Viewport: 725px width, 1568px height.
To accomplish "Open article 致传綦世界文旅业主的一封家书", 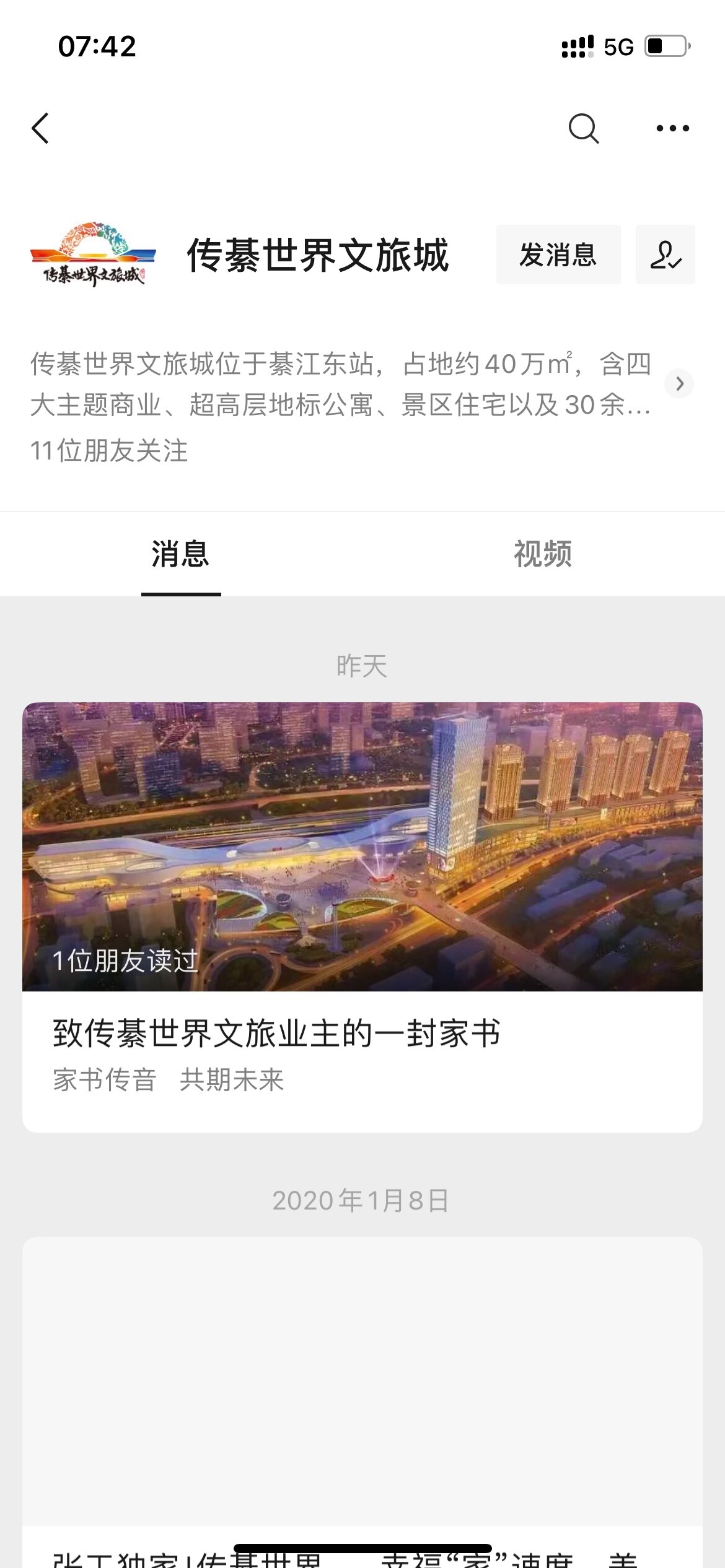I will 362,917.
